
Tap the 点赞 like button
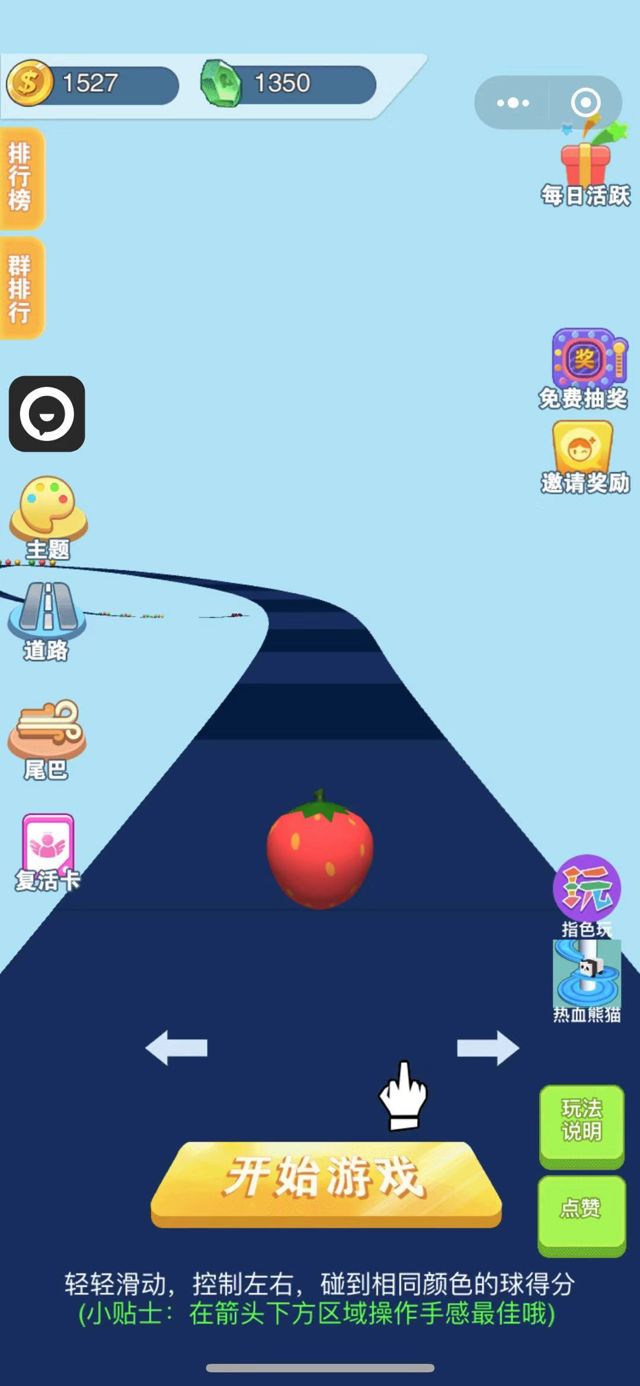point(581,1209)
